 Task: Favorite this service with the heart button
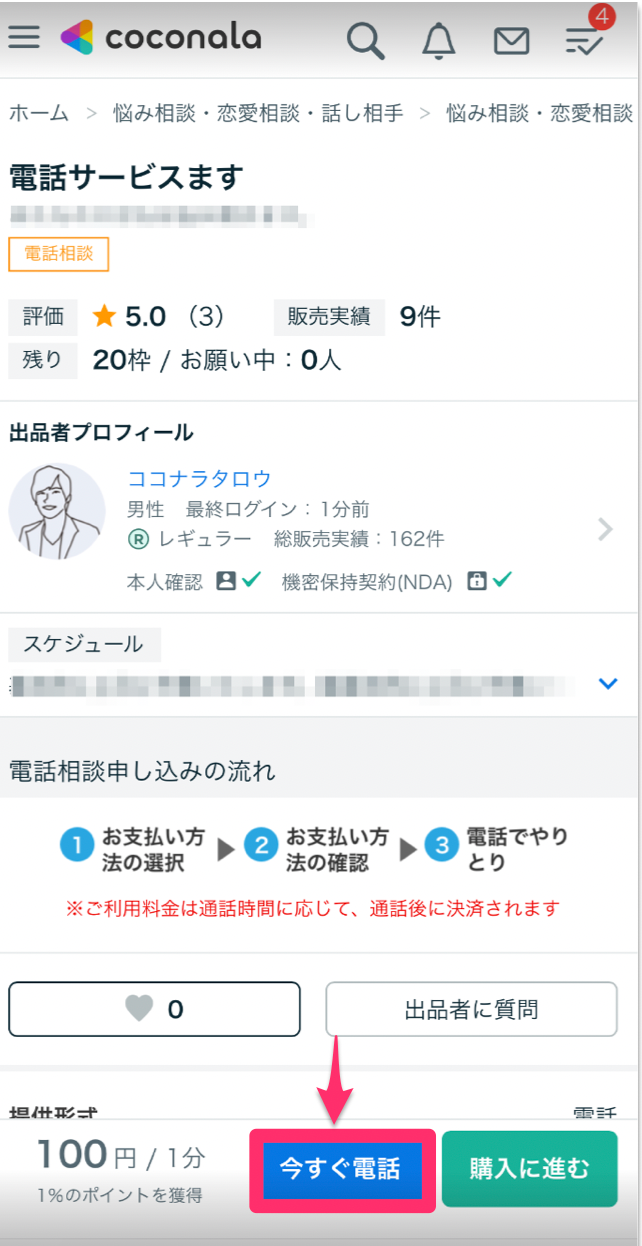(154, 1009)
